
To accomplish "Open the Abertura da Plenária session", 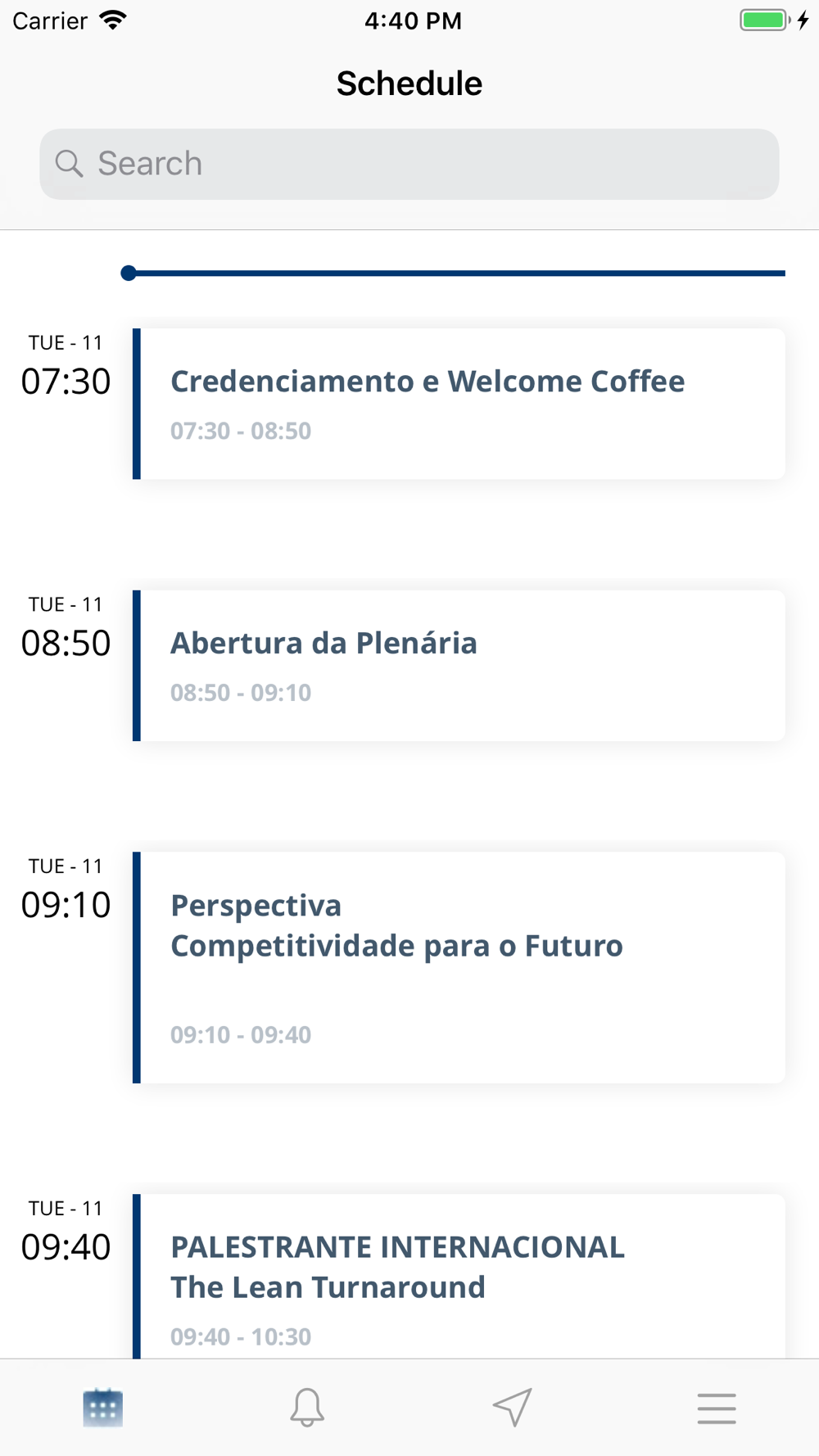I will coord(459,666).
